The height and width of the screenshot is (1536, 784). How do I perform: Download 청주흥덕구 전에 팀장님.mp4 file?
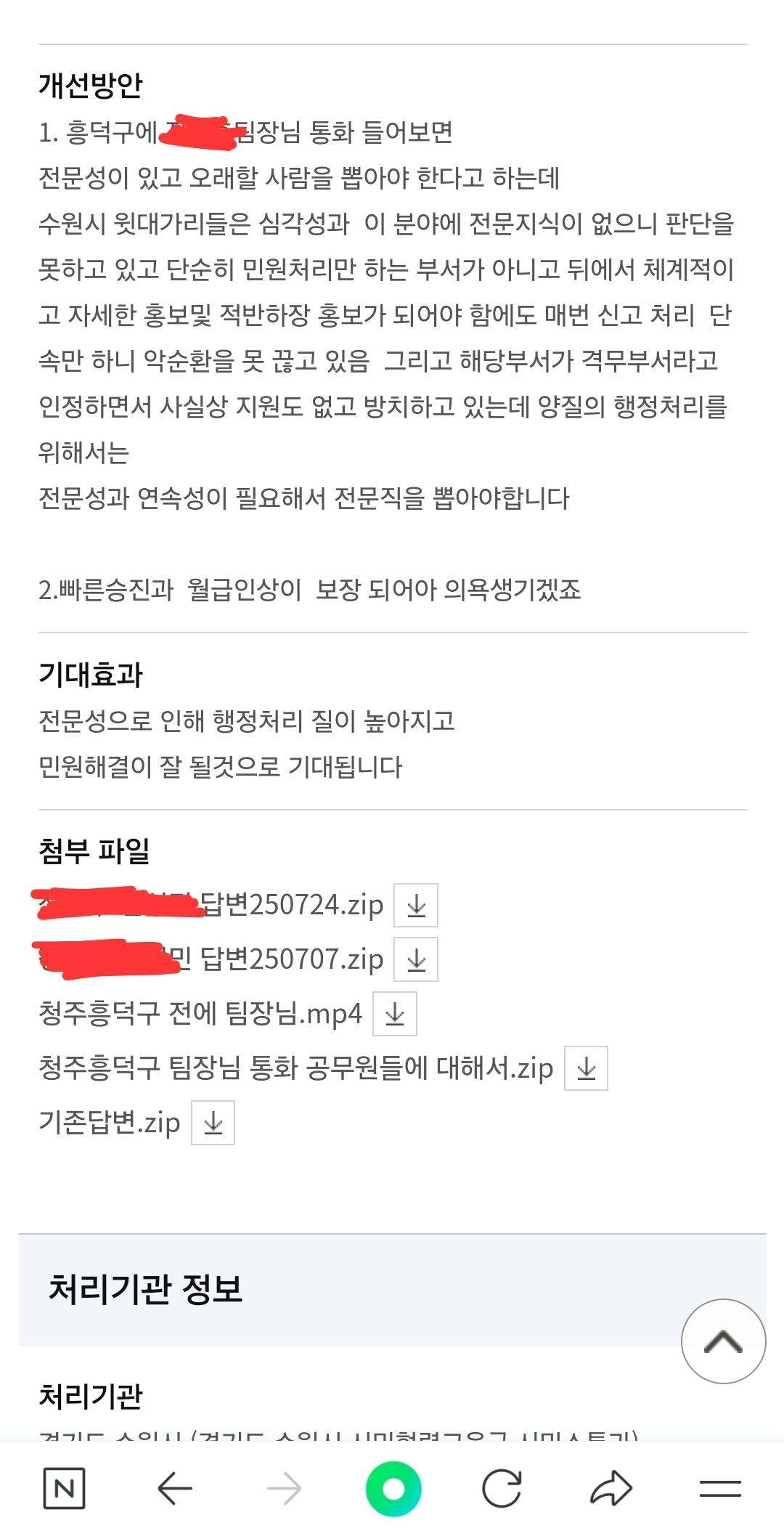coord(394,1014)
